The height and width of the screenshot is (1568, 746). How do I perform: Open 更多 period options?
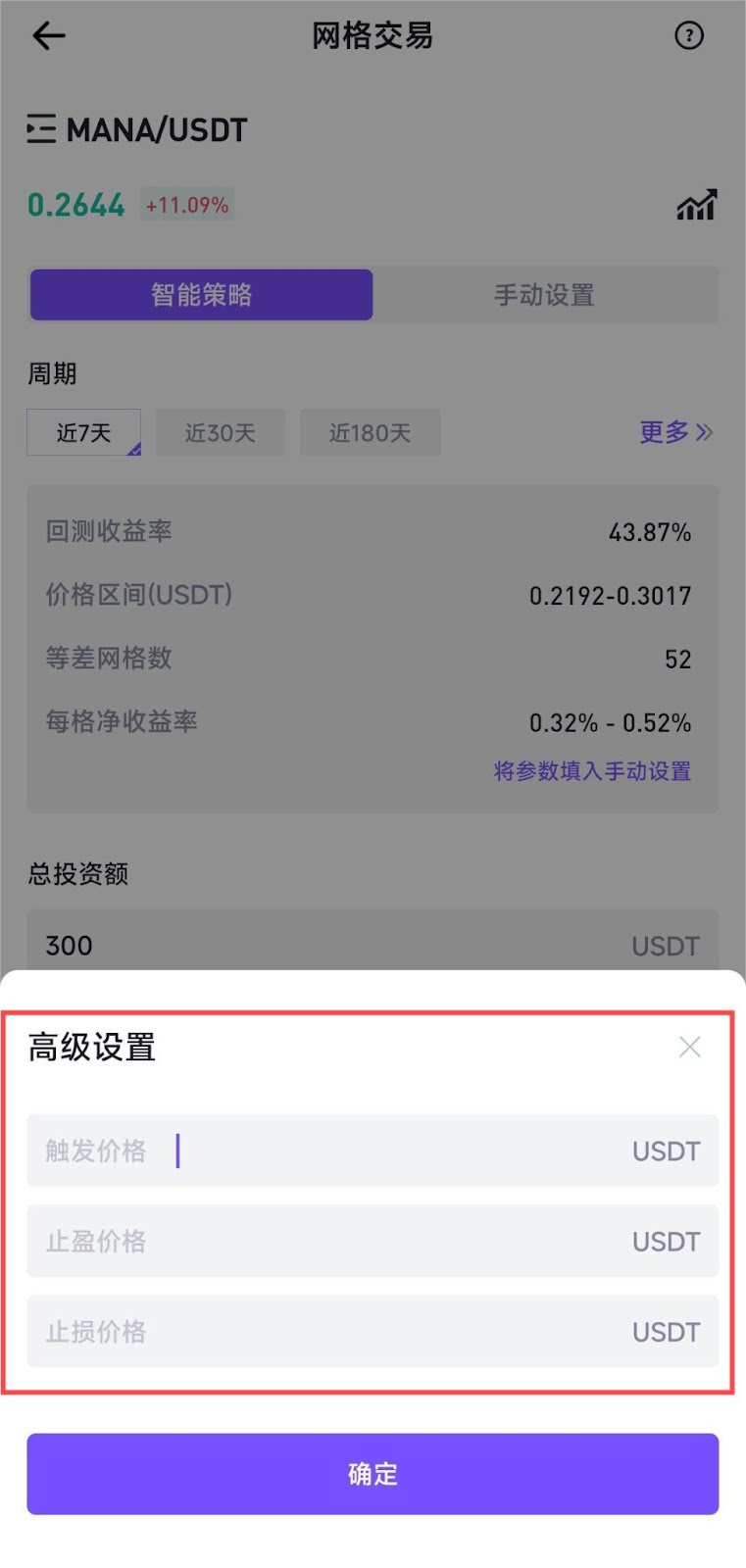675,432
